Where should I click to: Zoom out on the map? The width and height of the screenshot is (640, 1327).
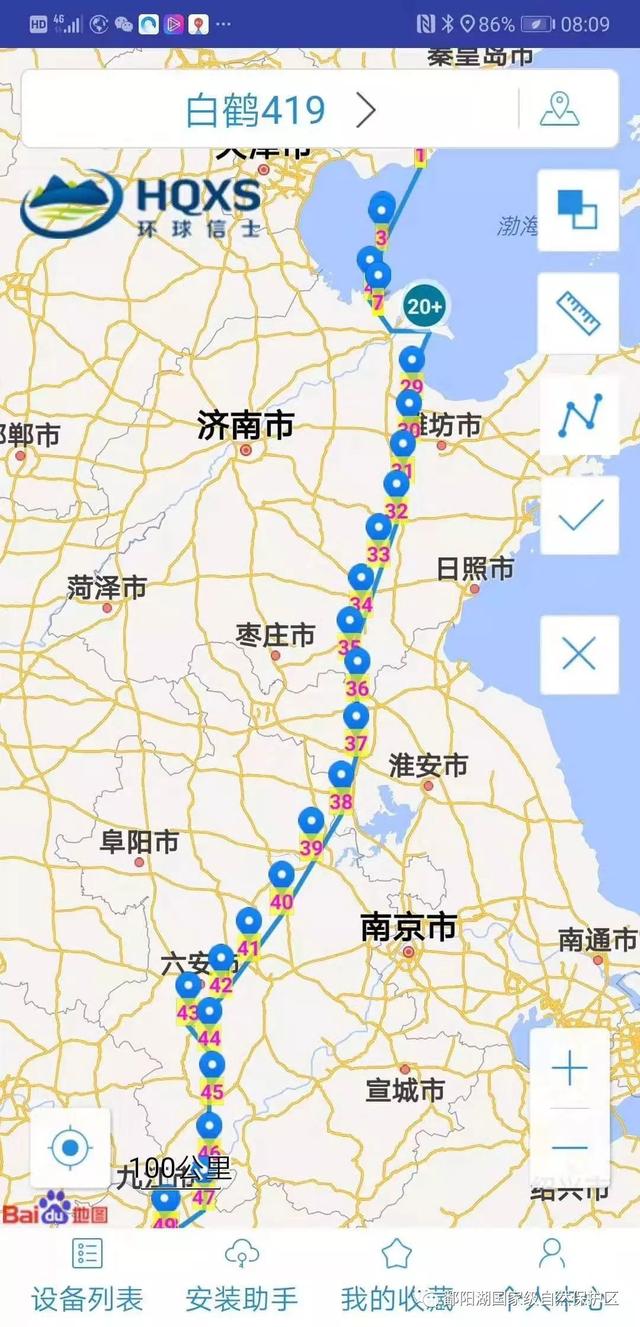pos(569,1148)
